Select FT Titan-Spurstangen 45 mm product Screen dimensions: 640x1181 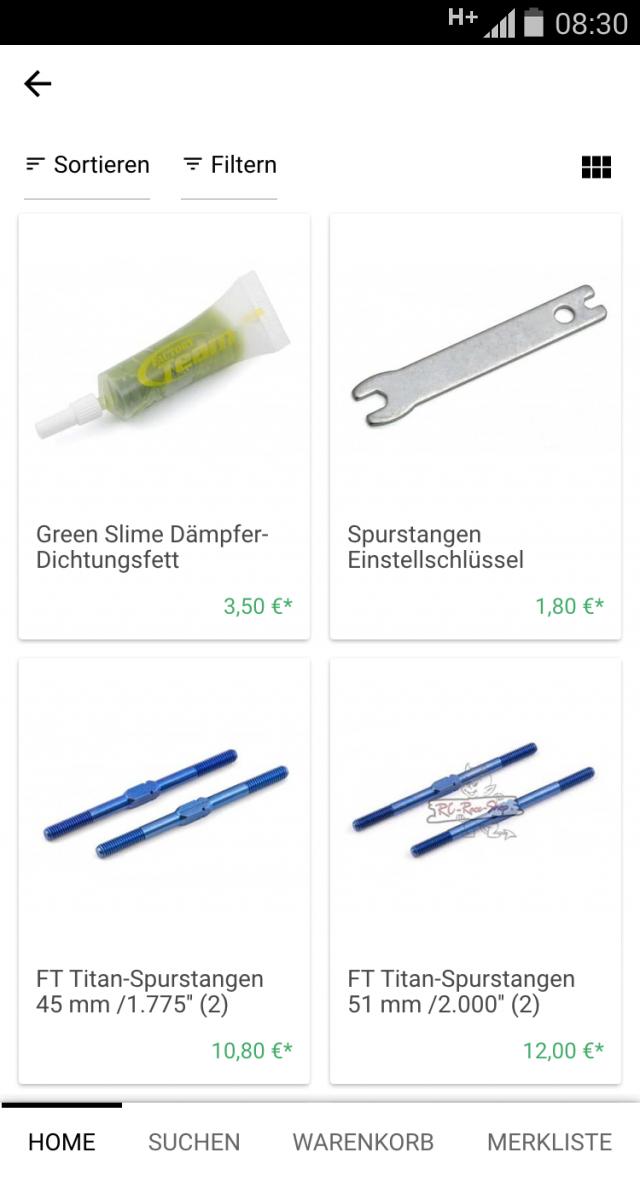[x=164, y=871]
